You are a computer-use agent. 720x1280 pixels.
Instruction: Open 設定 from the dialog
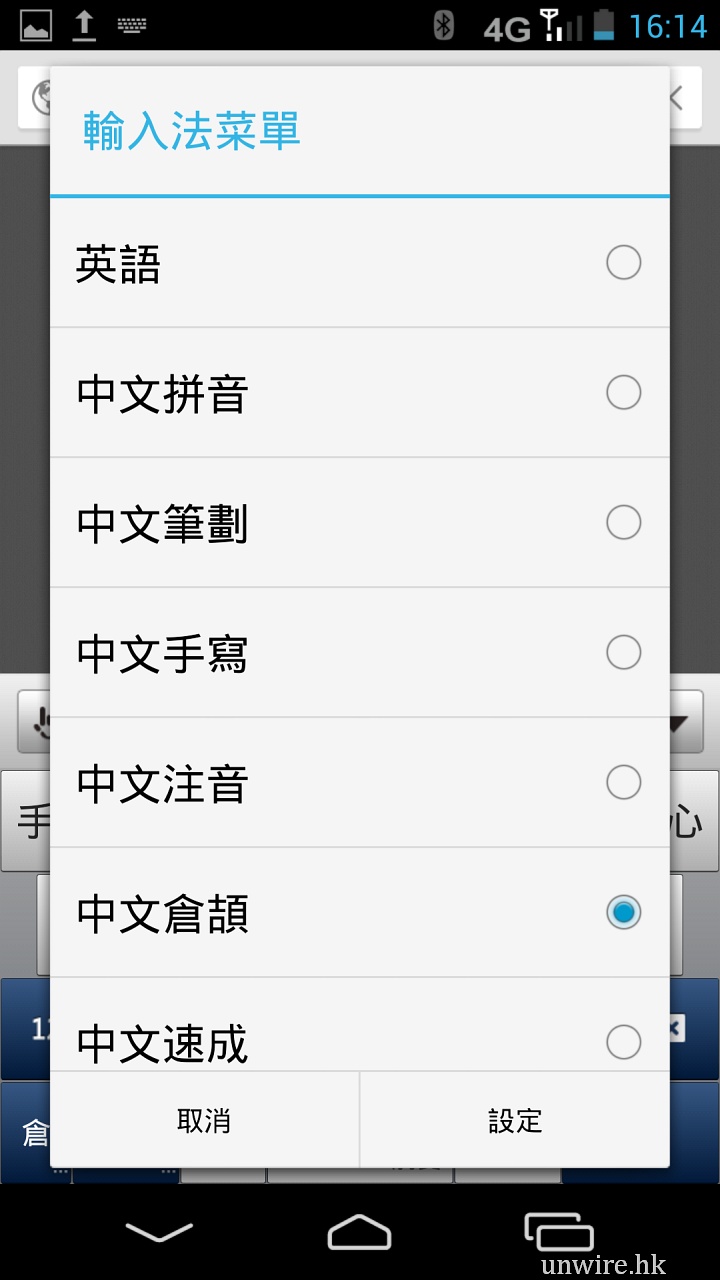[x=515, y=1120]
